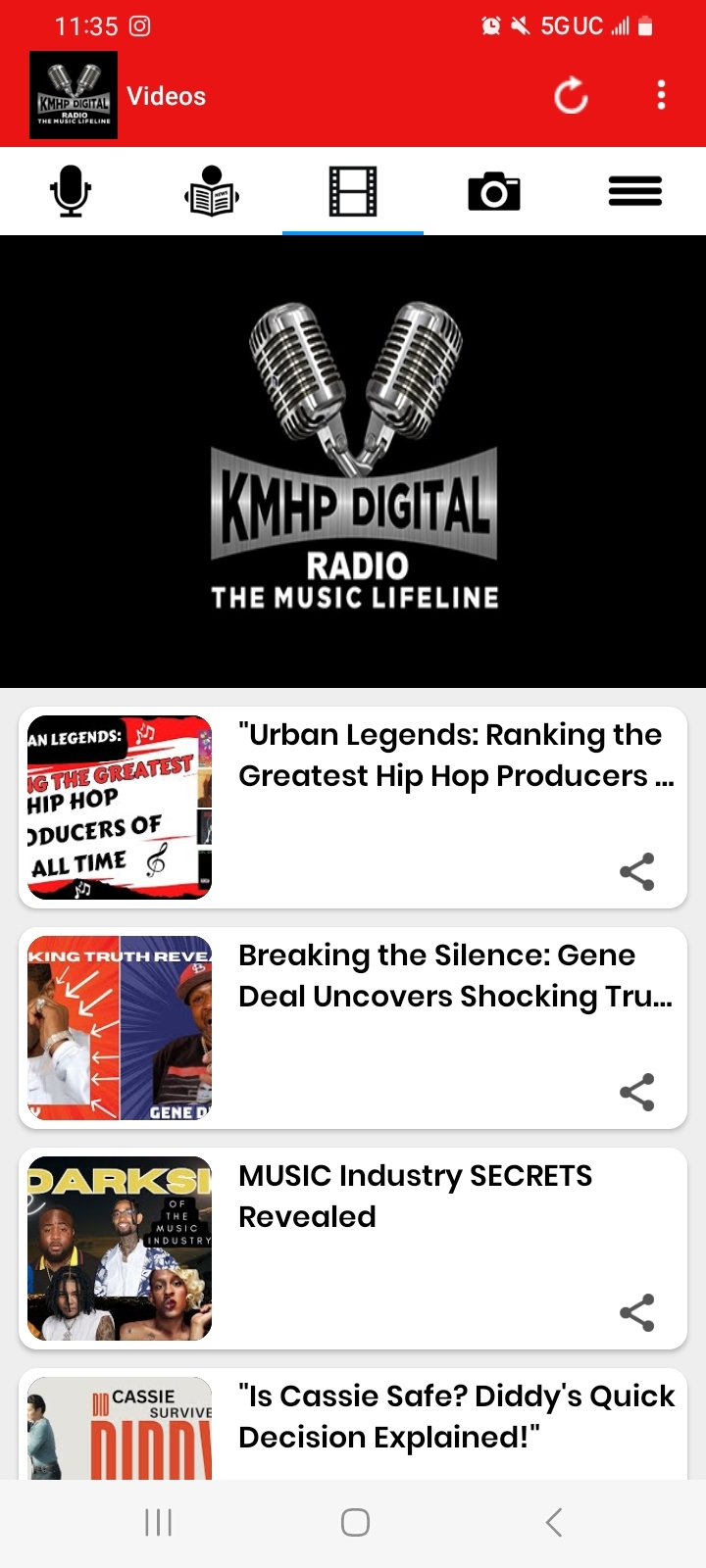
Task: Select the film strip videos tab
Action: [x=353, y=191]
